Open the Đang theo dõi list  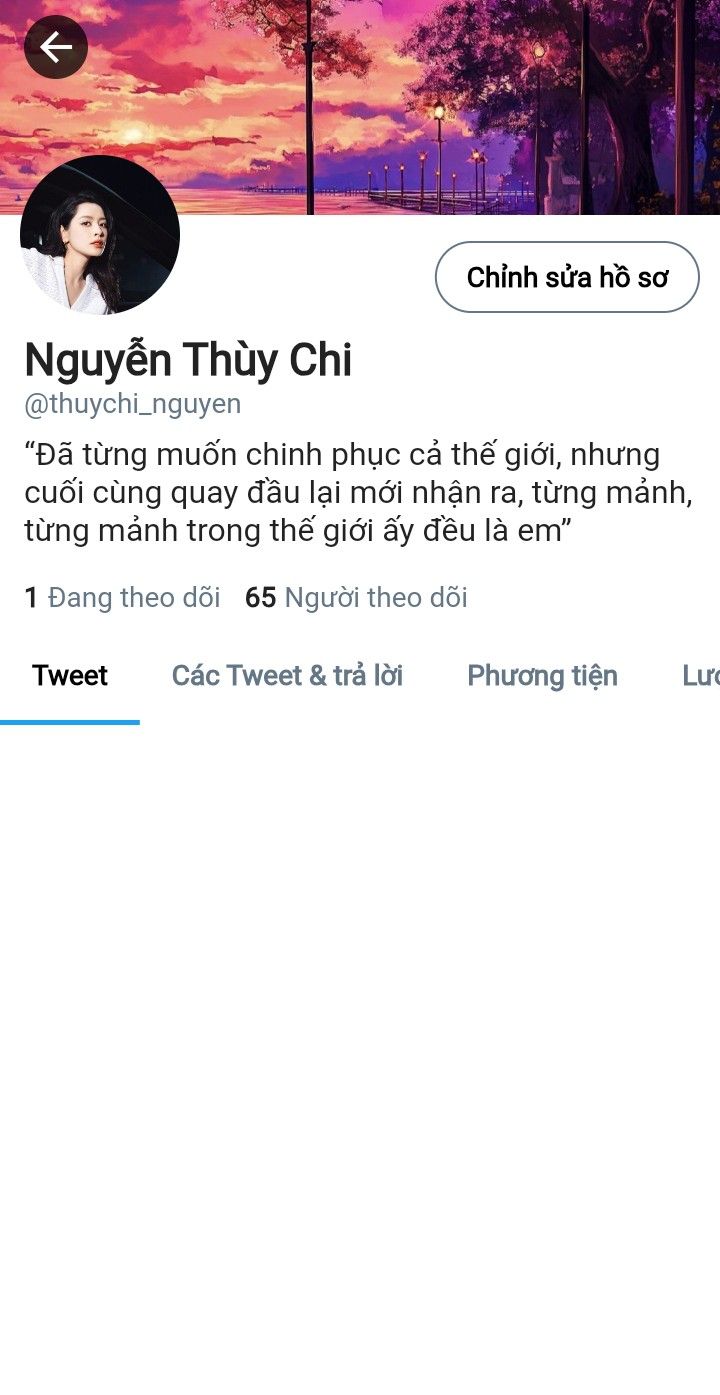[122, 598]
